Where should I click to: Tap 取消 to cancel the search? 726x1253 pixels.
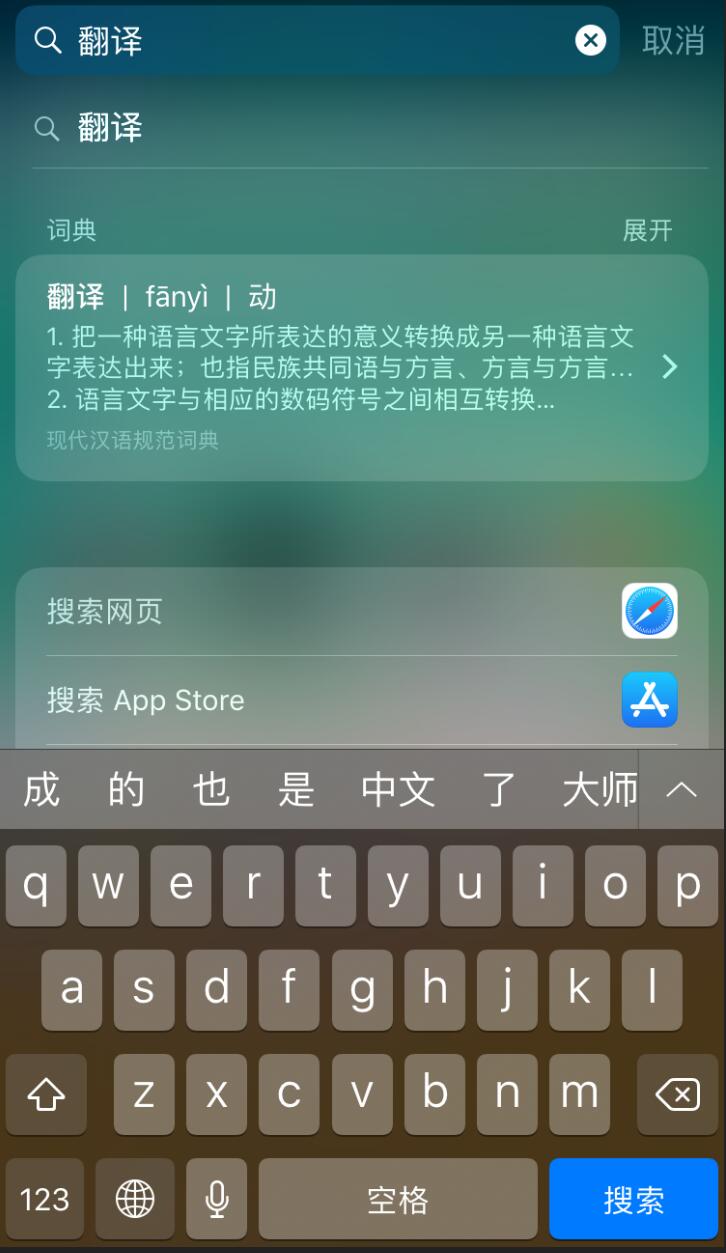point(675,40)
